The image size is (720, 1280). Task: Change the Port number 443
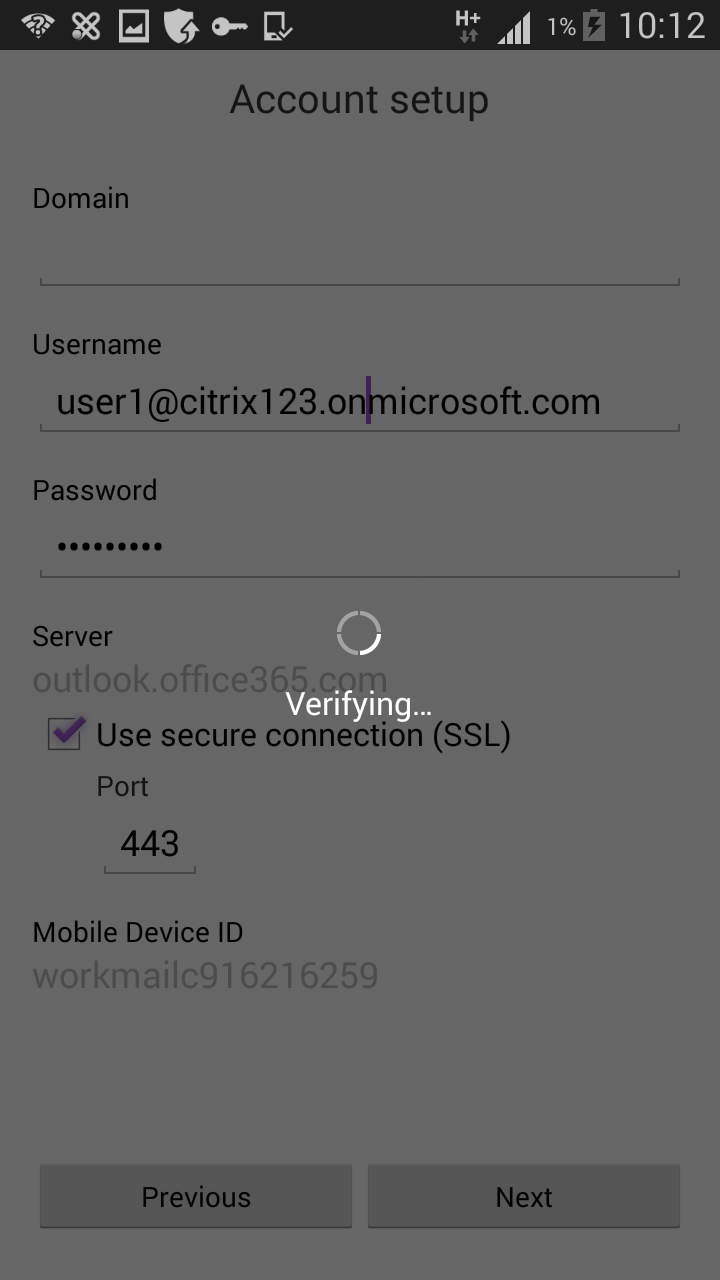tap(150, 844)
